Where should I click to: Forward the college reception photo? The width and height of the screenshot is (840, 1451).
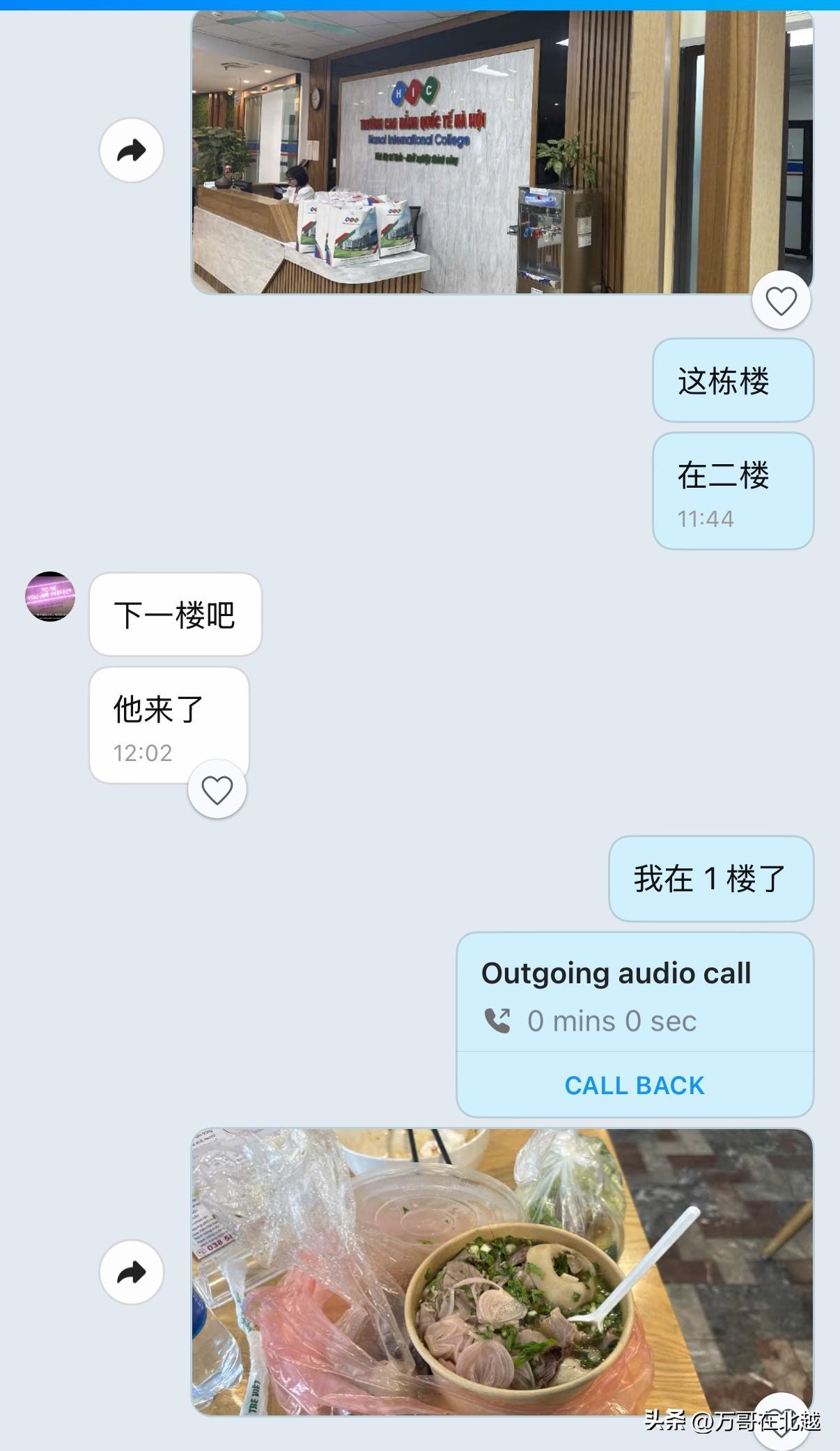[x=132, y=150]
